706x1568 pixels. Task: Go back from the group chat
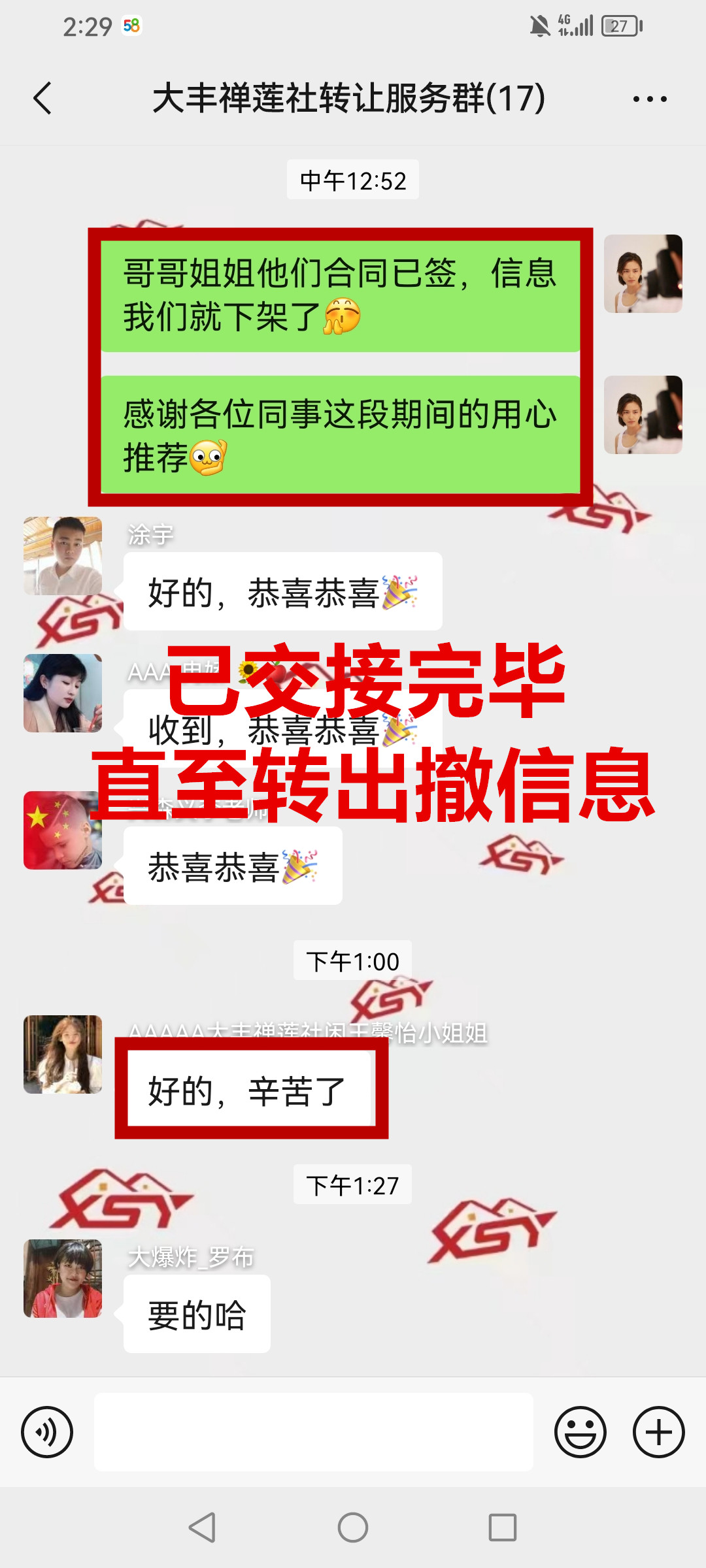pyautogui.click(x=43, y=99)
